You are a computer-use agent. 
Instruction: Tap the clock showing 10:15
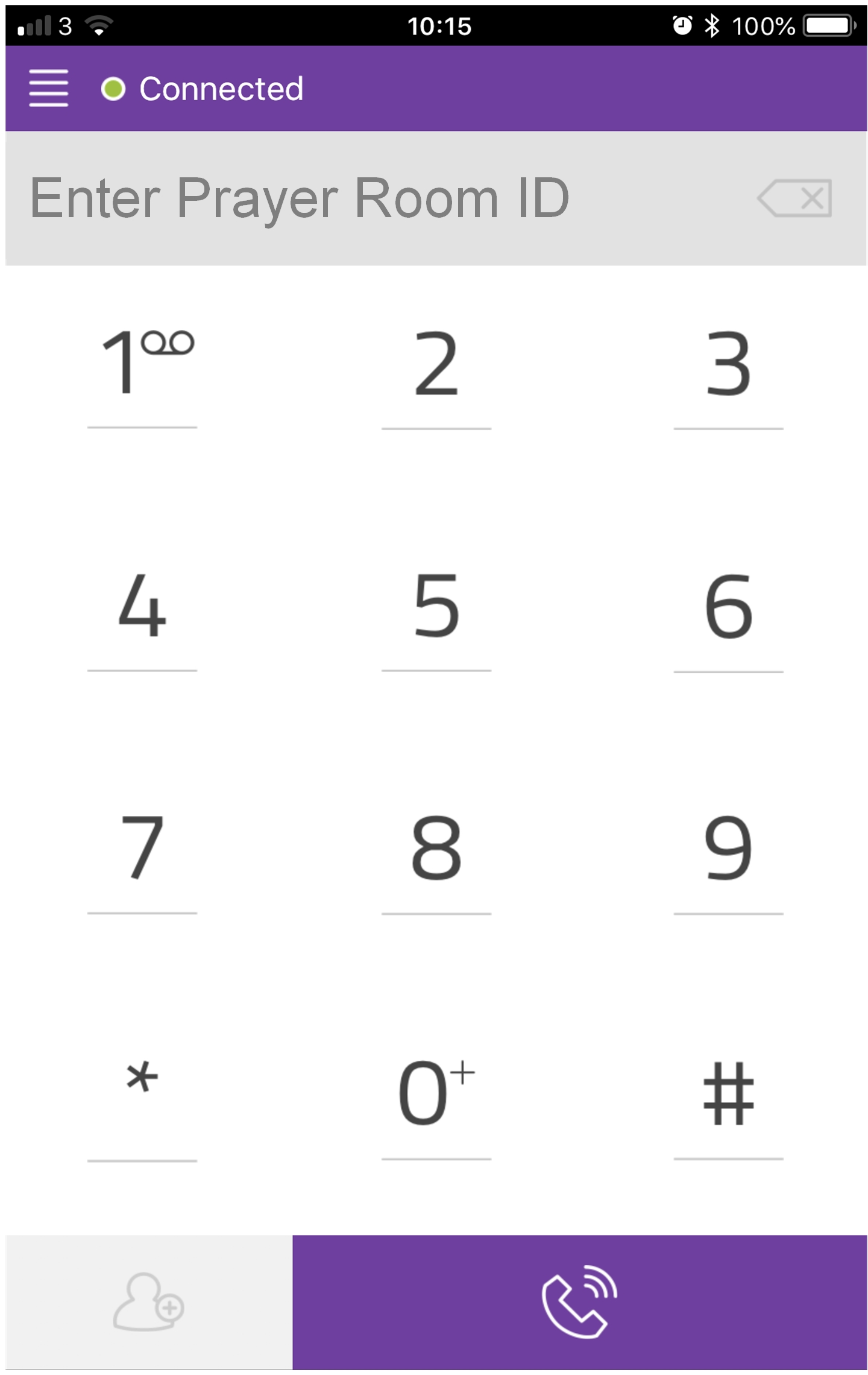point(439,25)
